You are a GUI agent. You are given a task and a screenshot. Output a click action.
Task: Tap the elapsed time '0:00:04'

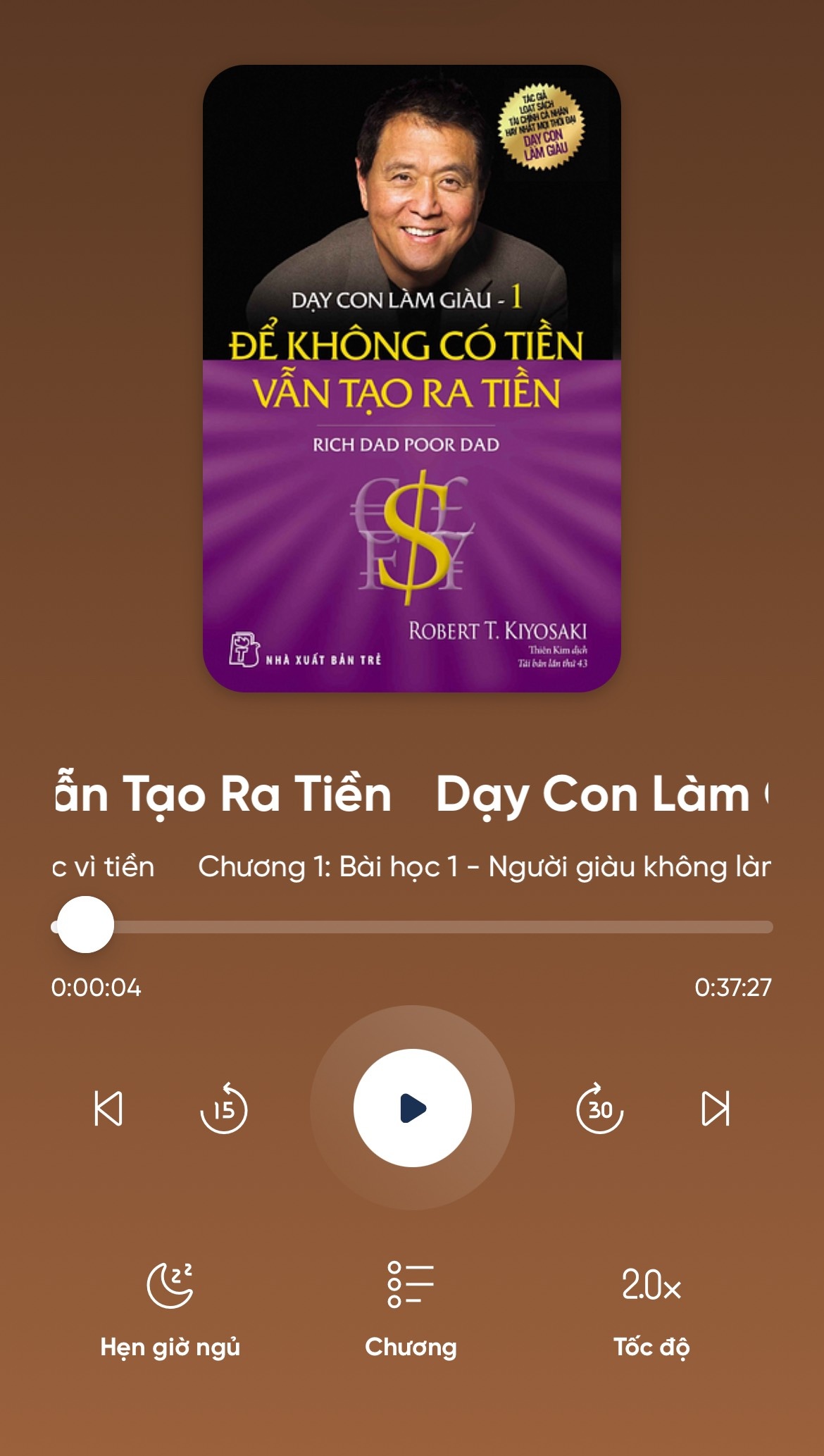click(97, 988)
